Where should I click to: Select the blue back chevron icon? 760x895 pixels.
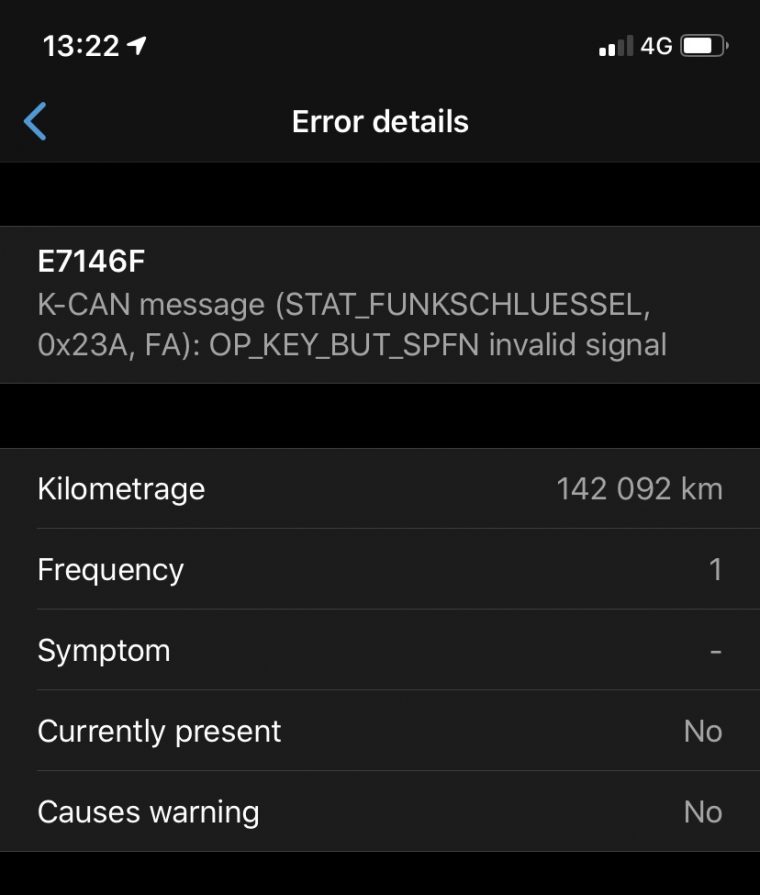35,120
